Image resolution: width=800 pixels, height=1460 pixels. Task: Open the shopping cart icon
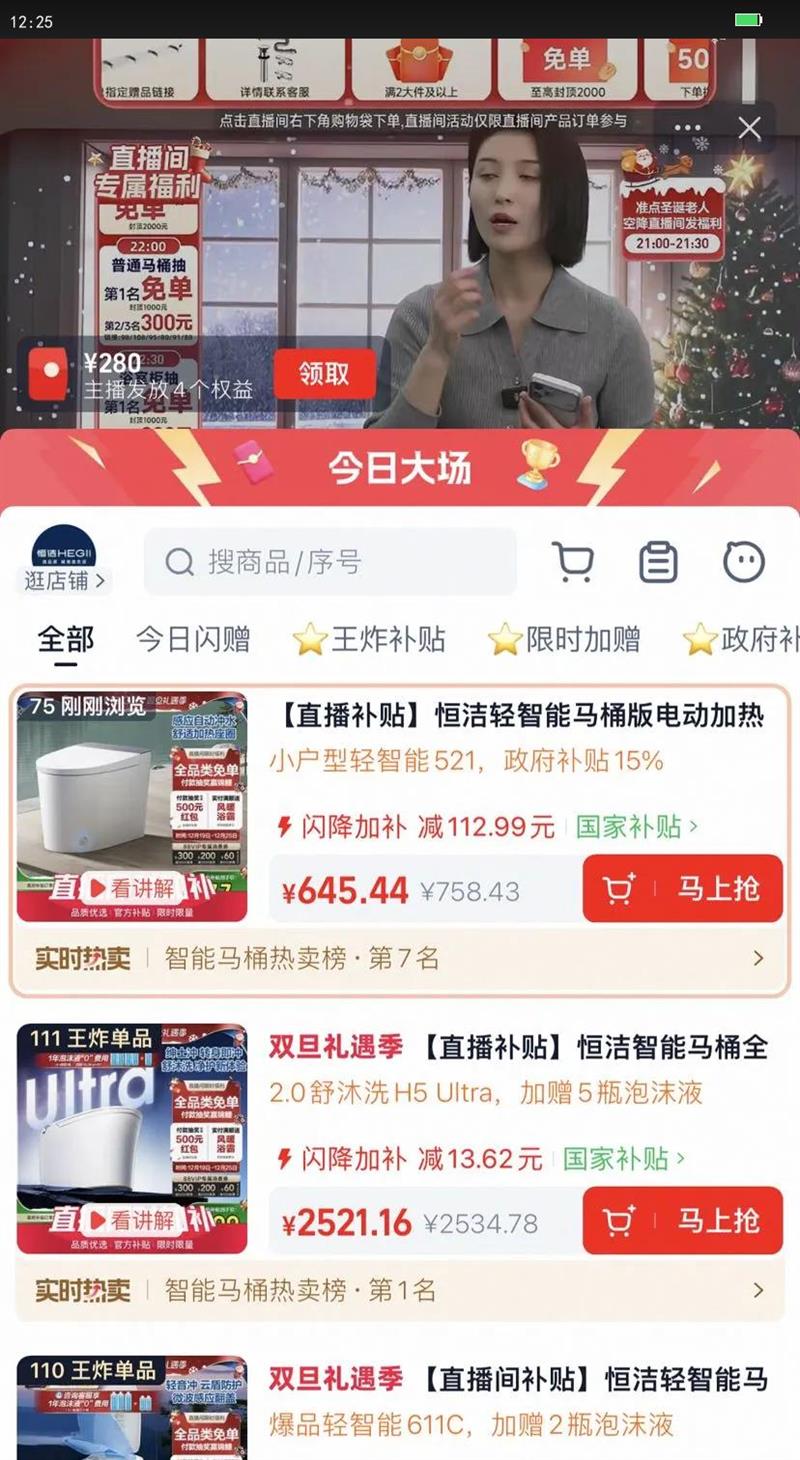click(x=573, y=562)
